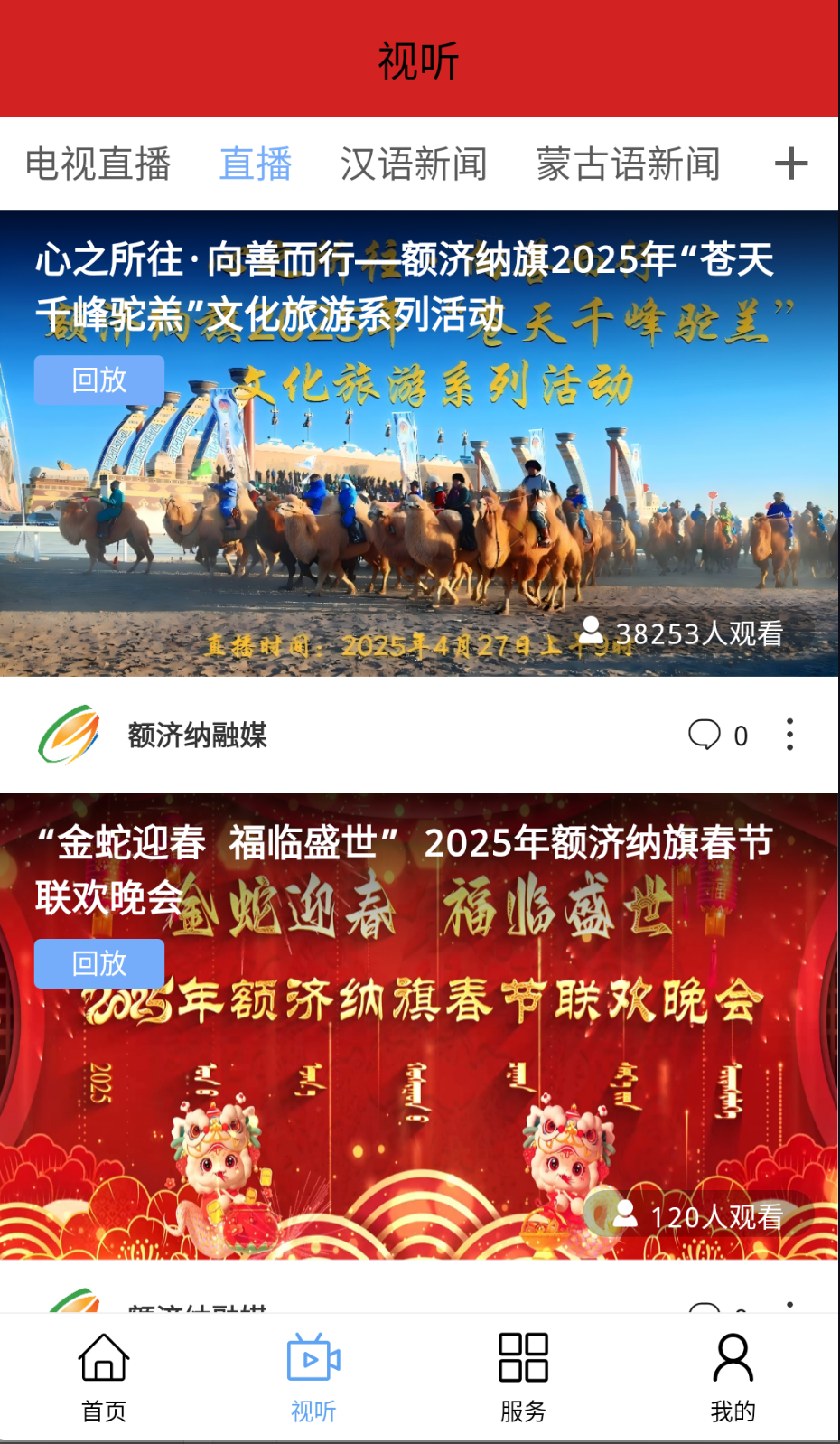Select the 直播 top tab
Viewport: 840px width, 1444px height.
[256, 164]
